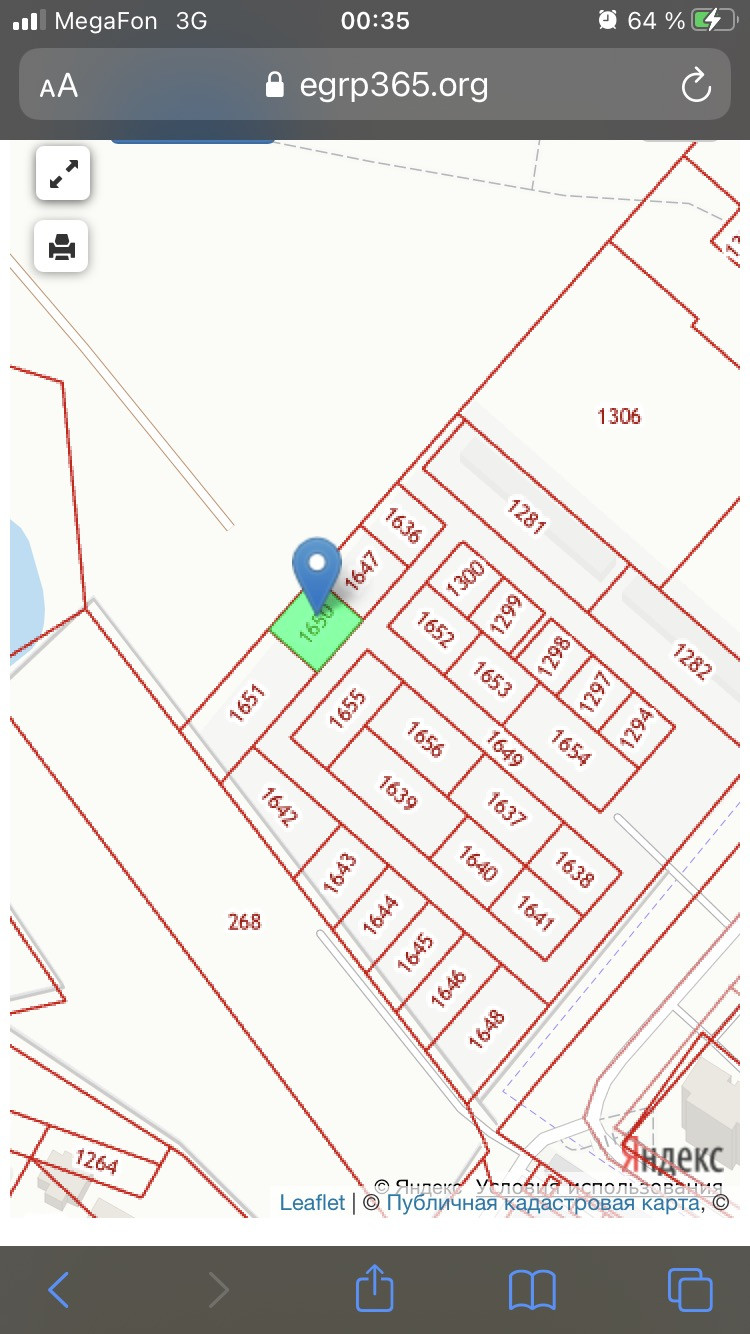This screenshot has height=1334, width=750.
Task: Expand the map to fullscreen
Action: click(63, 175)
